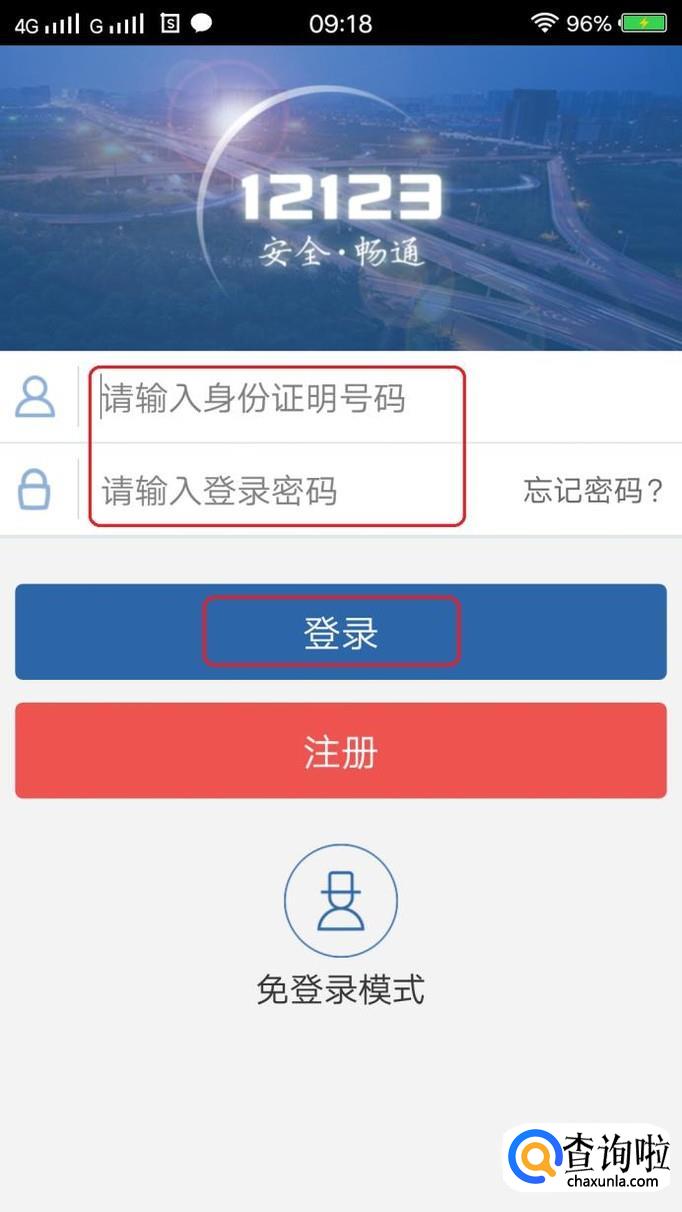Screen dimensions: 682x1212
Task: Open the 忘记密码 forgot password link
Action: (593, 491)
